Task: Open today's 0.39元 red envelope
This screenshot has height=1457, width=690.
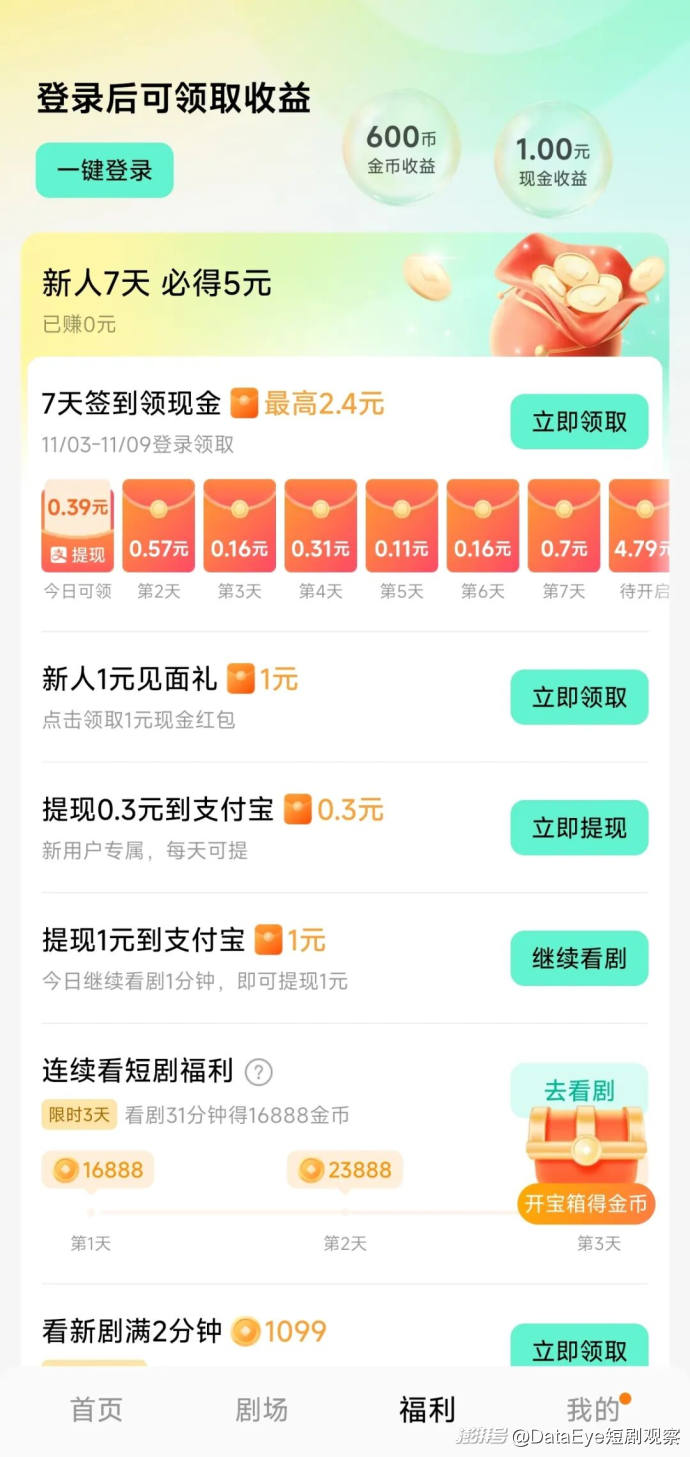Action: [x=78, y=526]
